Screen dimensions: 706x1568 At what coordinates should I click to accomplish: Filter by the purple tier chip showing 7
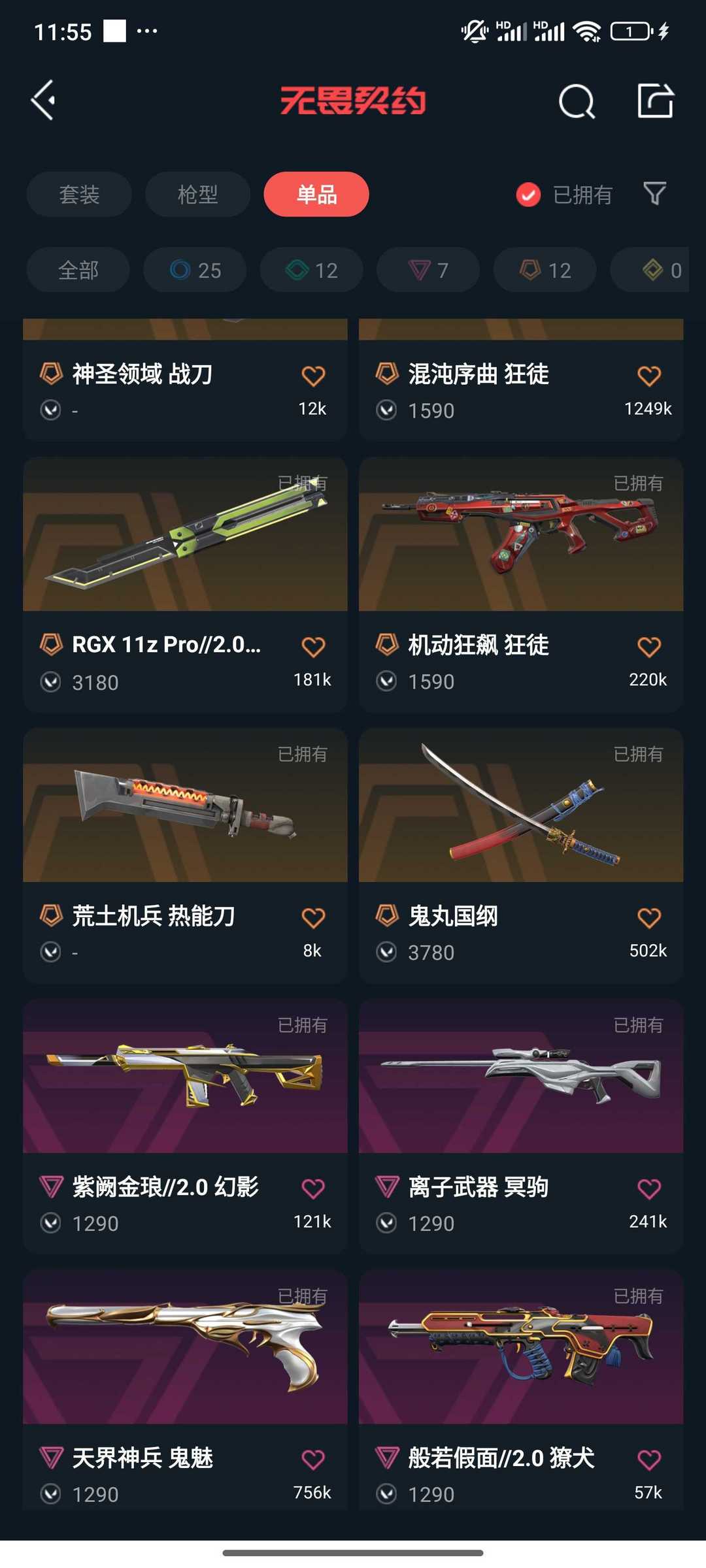click(428, 270)
